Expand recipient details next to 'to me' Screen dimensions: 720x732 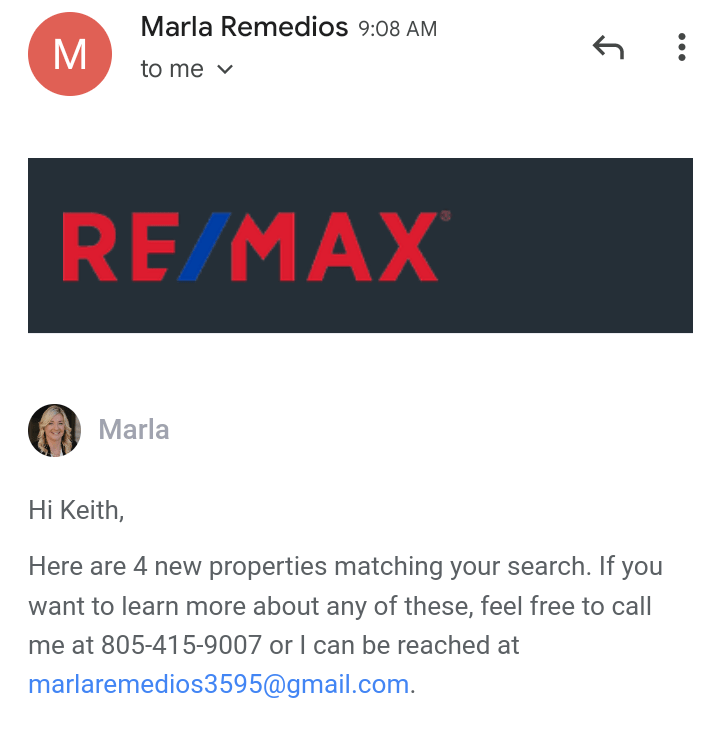pos(225,70)
